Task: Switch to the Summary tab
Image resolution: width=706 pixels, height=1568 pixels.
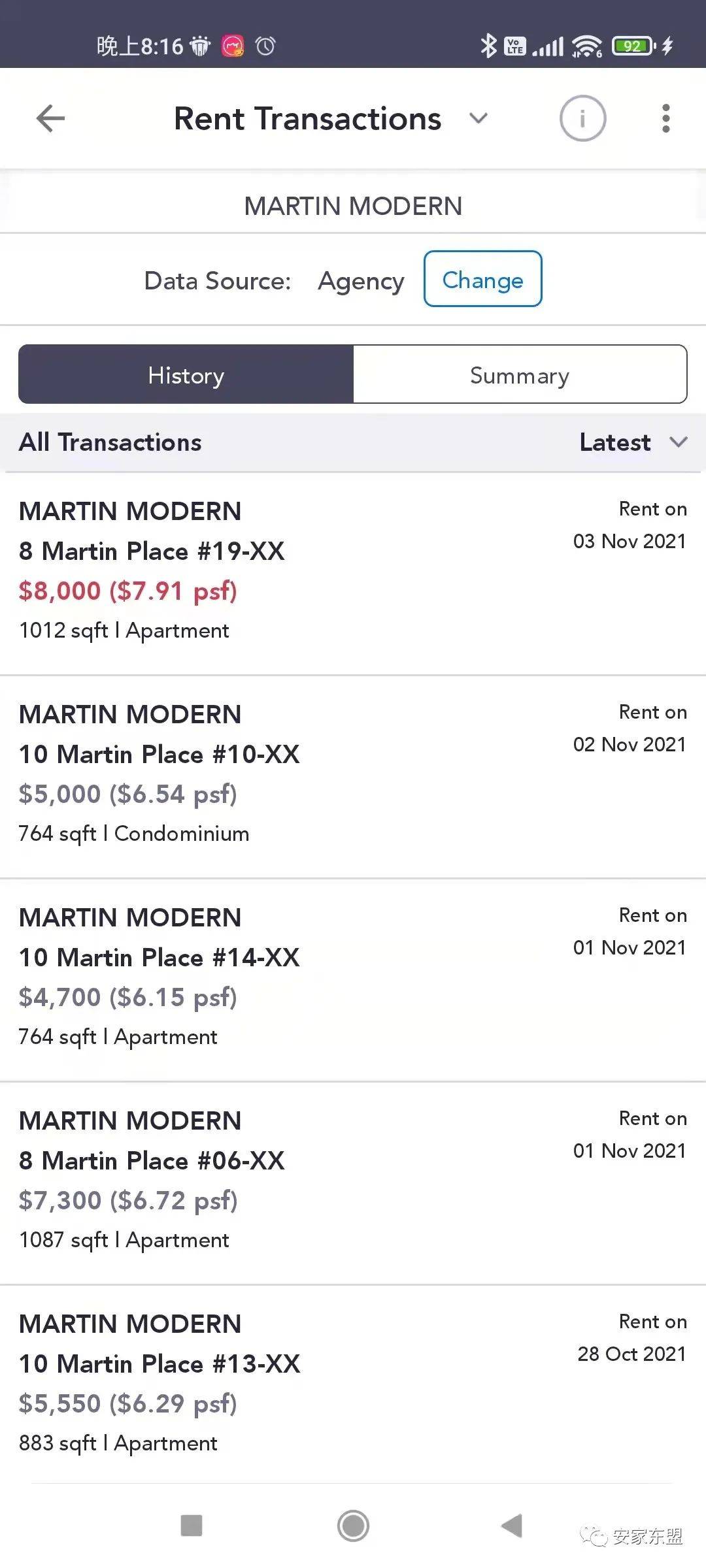Action: [520, 375]
